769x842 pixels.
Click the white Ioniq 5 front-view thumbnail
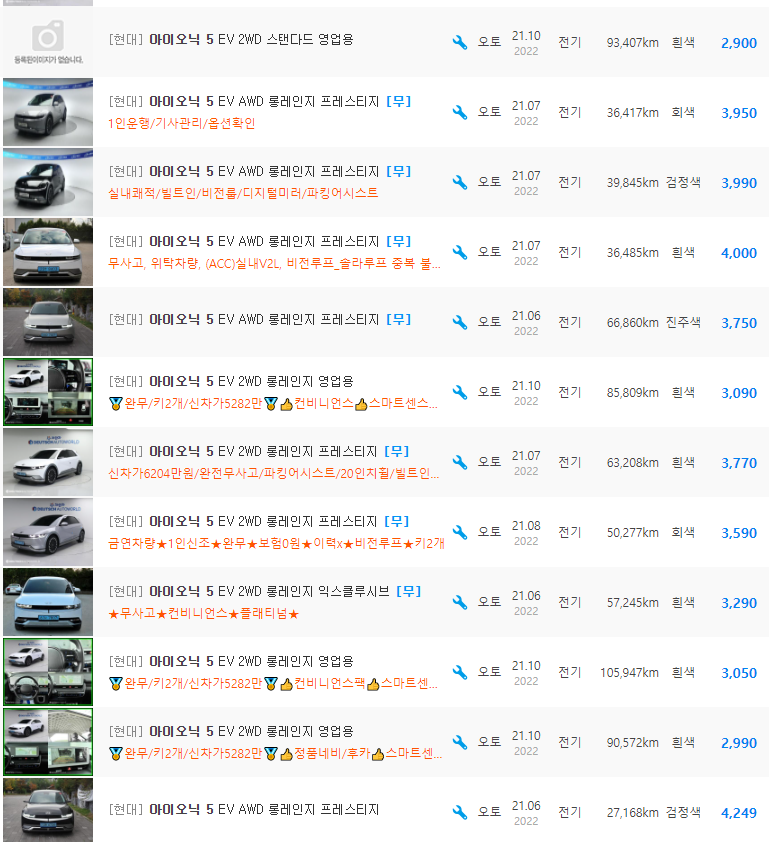pyautogui.click(x=46, y=252)
